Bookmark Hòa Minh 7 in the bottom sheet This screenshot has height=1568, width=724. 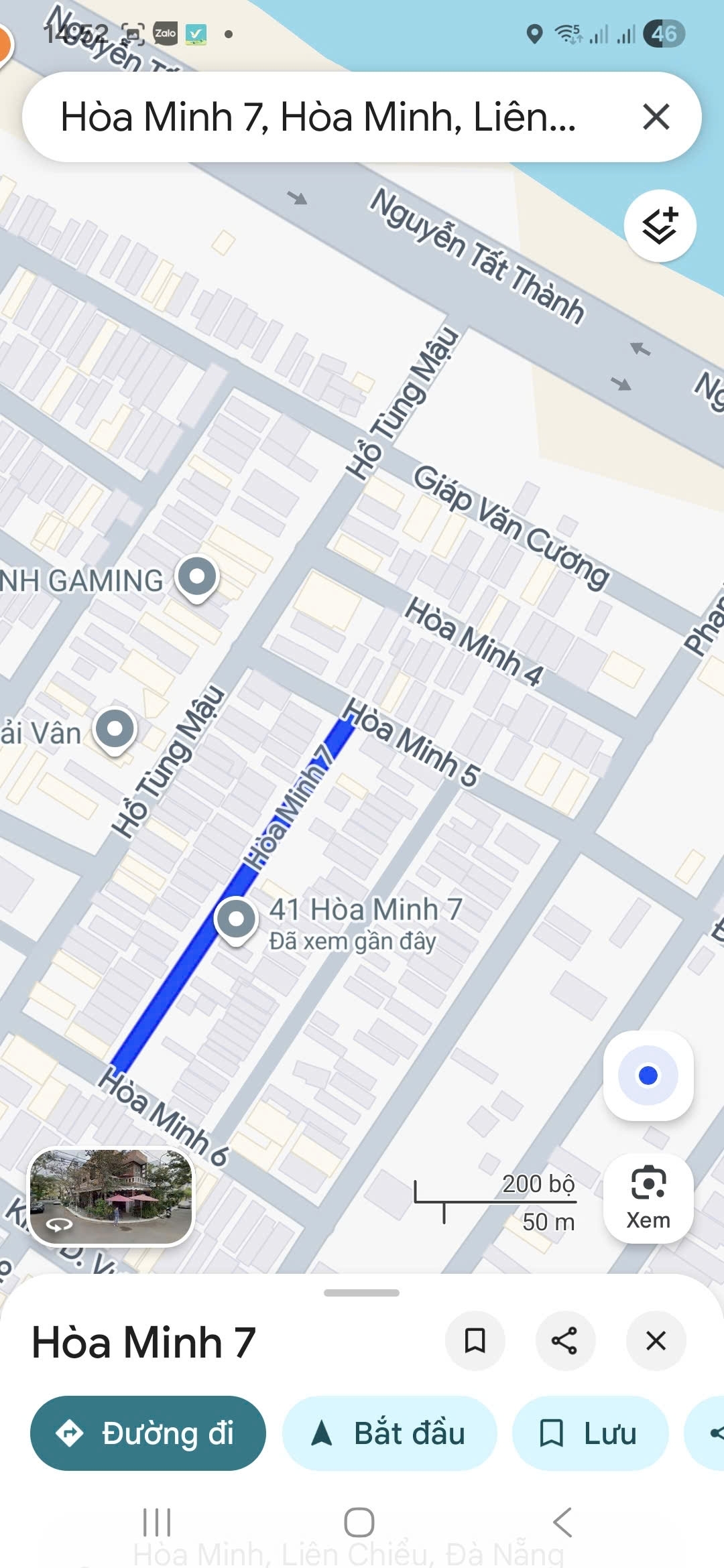[475, 1341]
